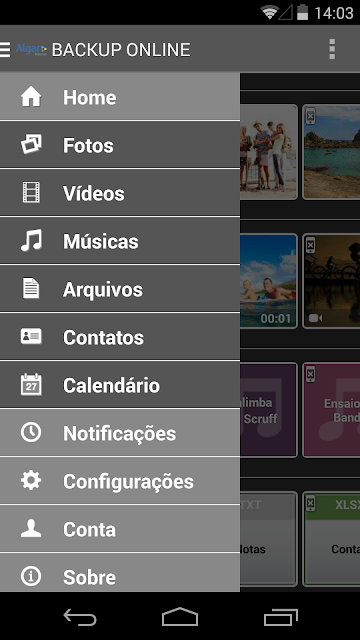Viewport: 360px width, 640px height.
Task: View Contatos
Action: click(120, 337)
